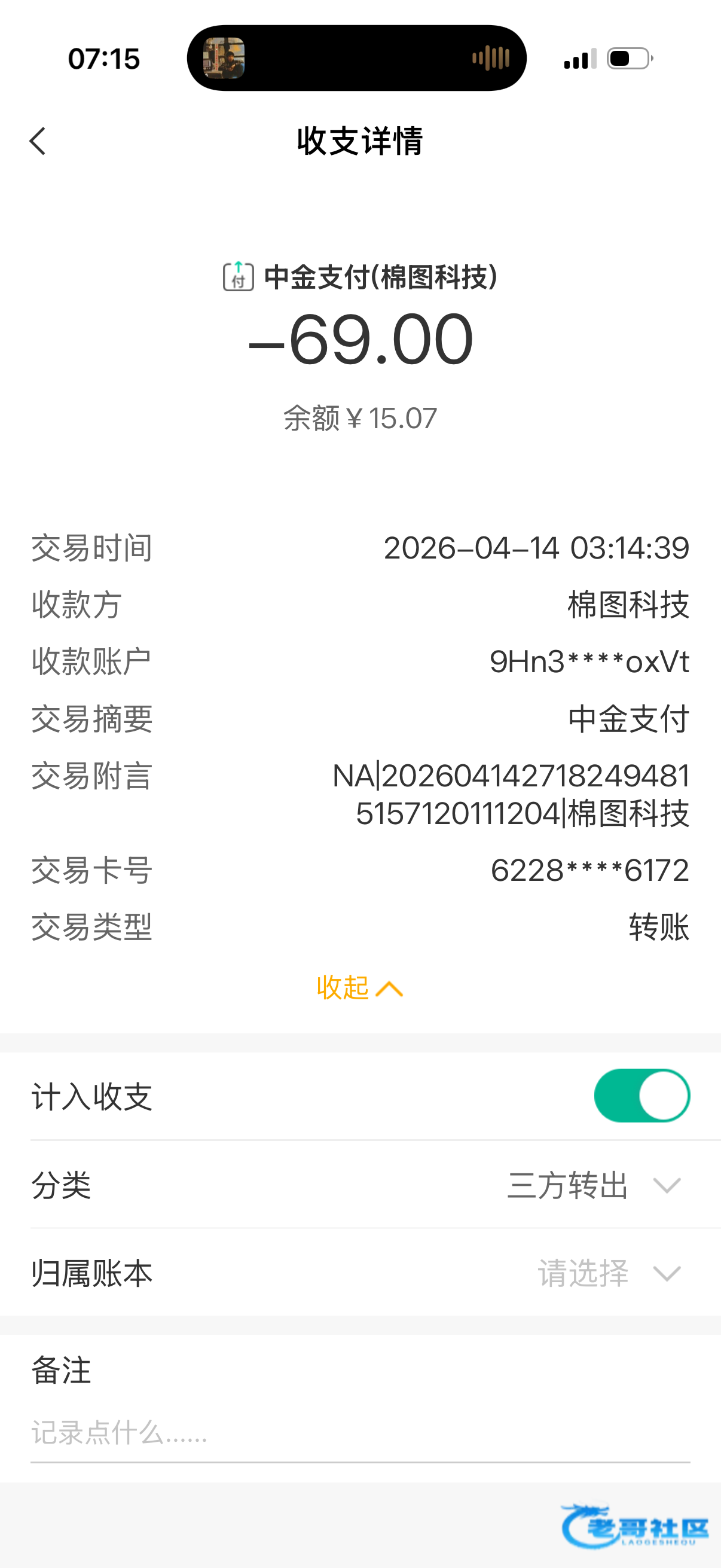Collapse the details via 收起
Viewport: 721px width, 1568px height.
[x=359, y=987]
